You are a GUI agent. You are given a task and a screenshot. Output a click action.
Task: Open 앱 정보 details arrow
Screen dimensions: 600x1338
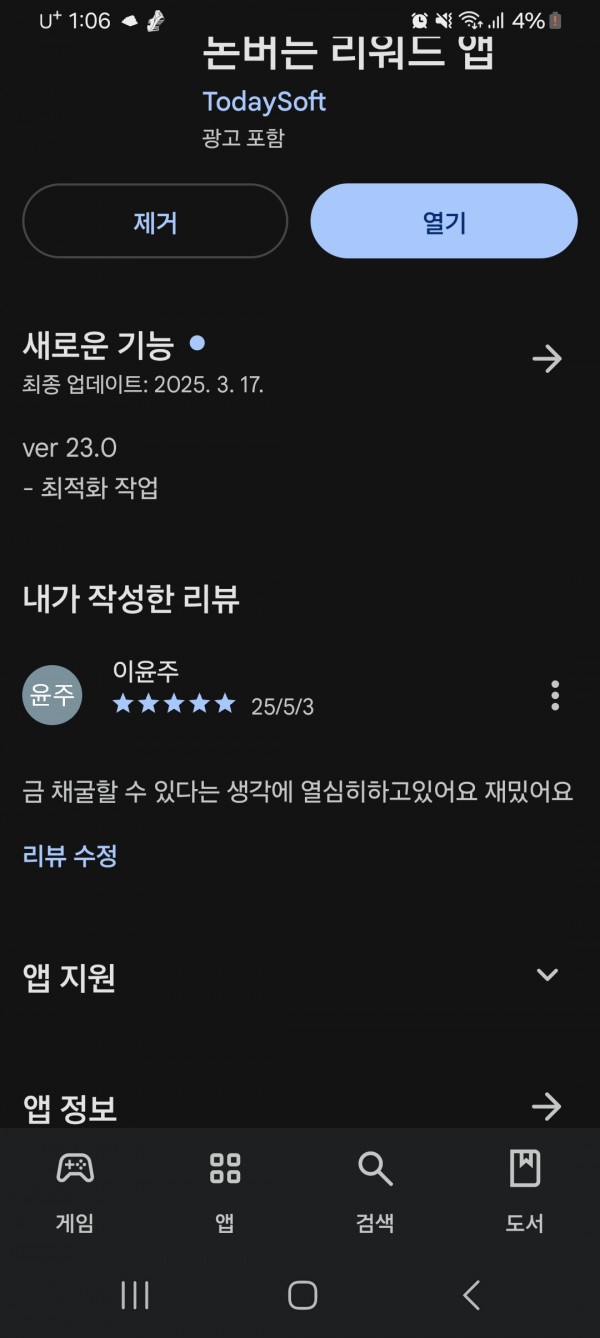tap(547, 1106)
